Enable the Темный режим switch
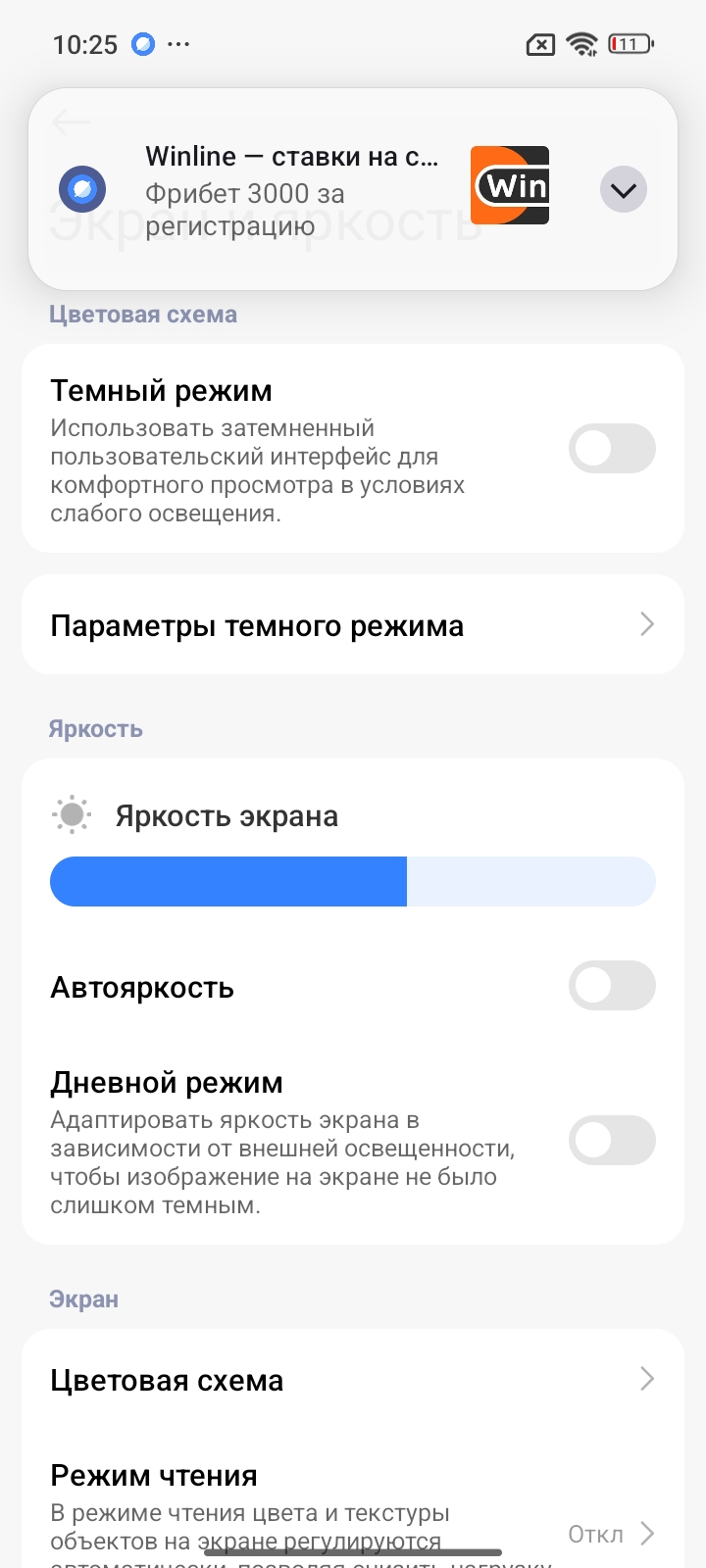This screenshot has width=706, height=1568. [612, 449]
